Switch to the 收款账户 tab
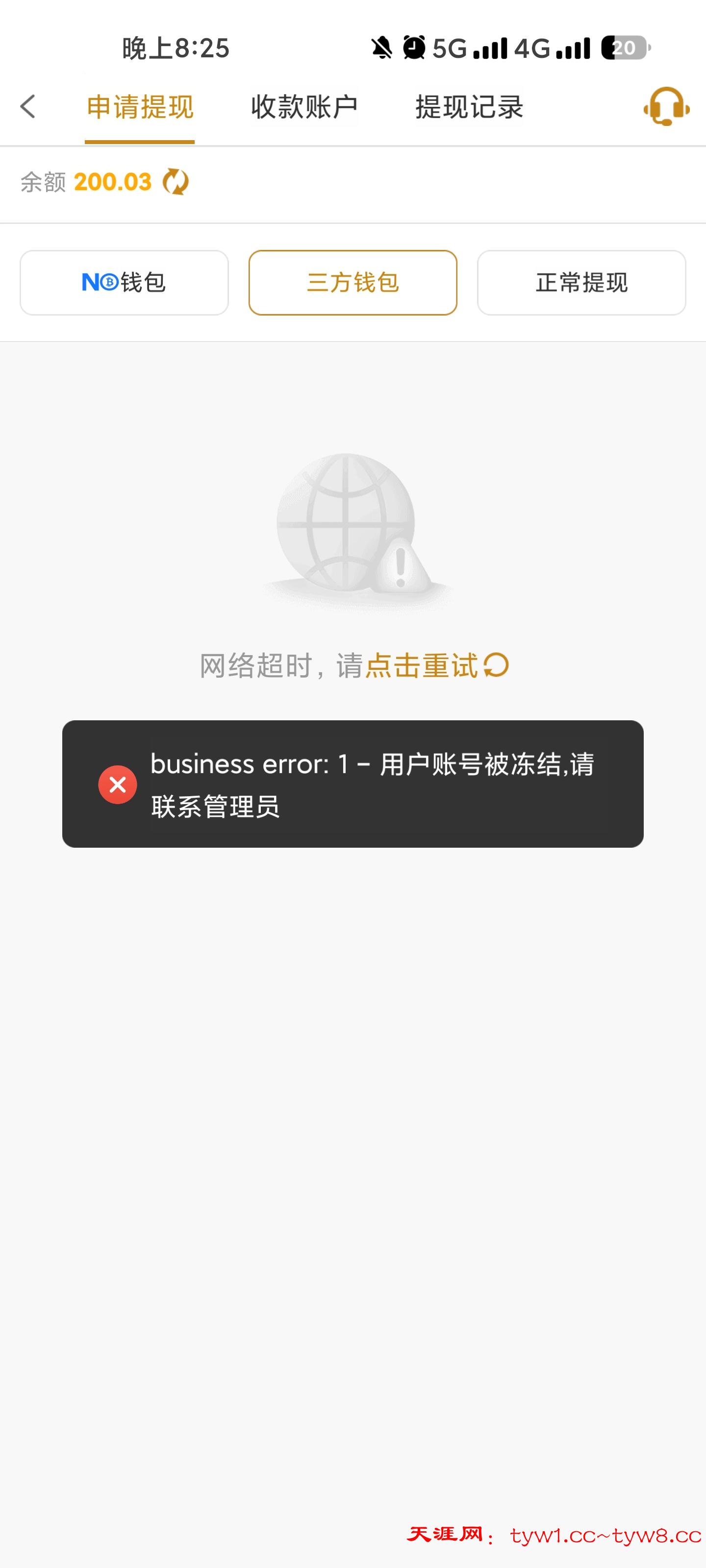 tap(304, 107)
